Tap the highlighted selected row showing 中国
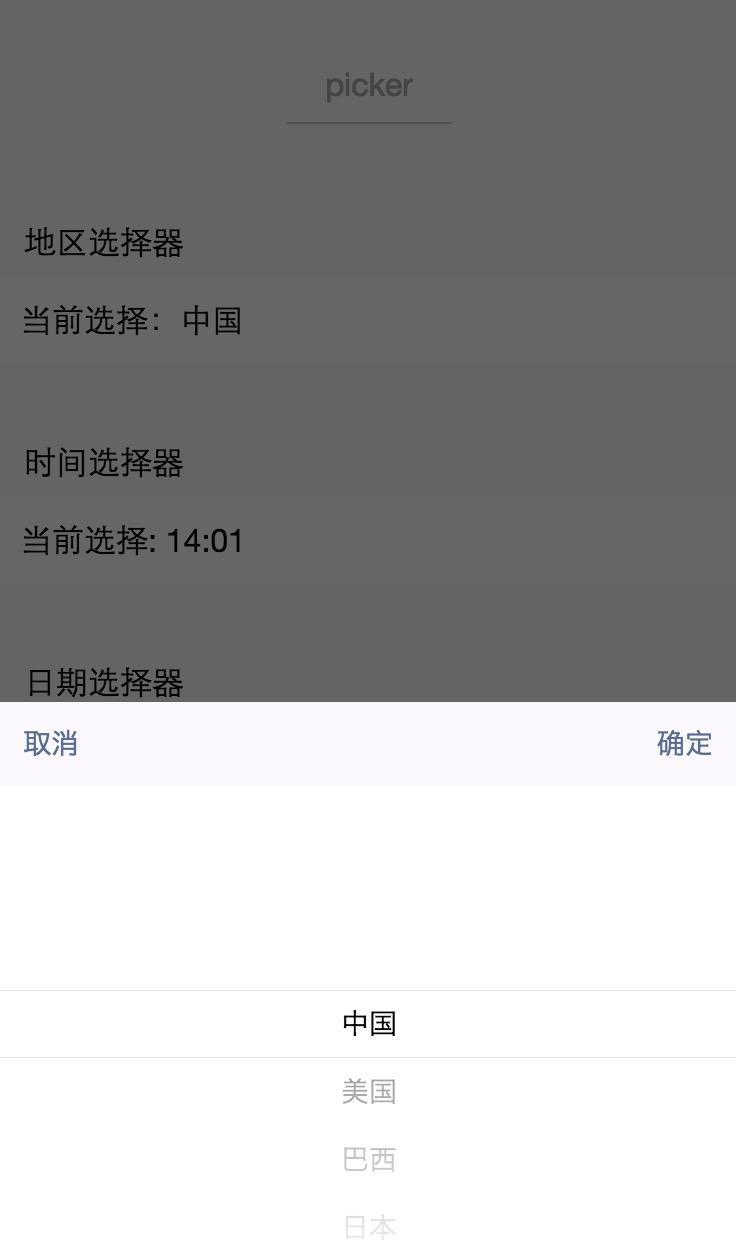Screen dimensions: 736x1244 368,1023
